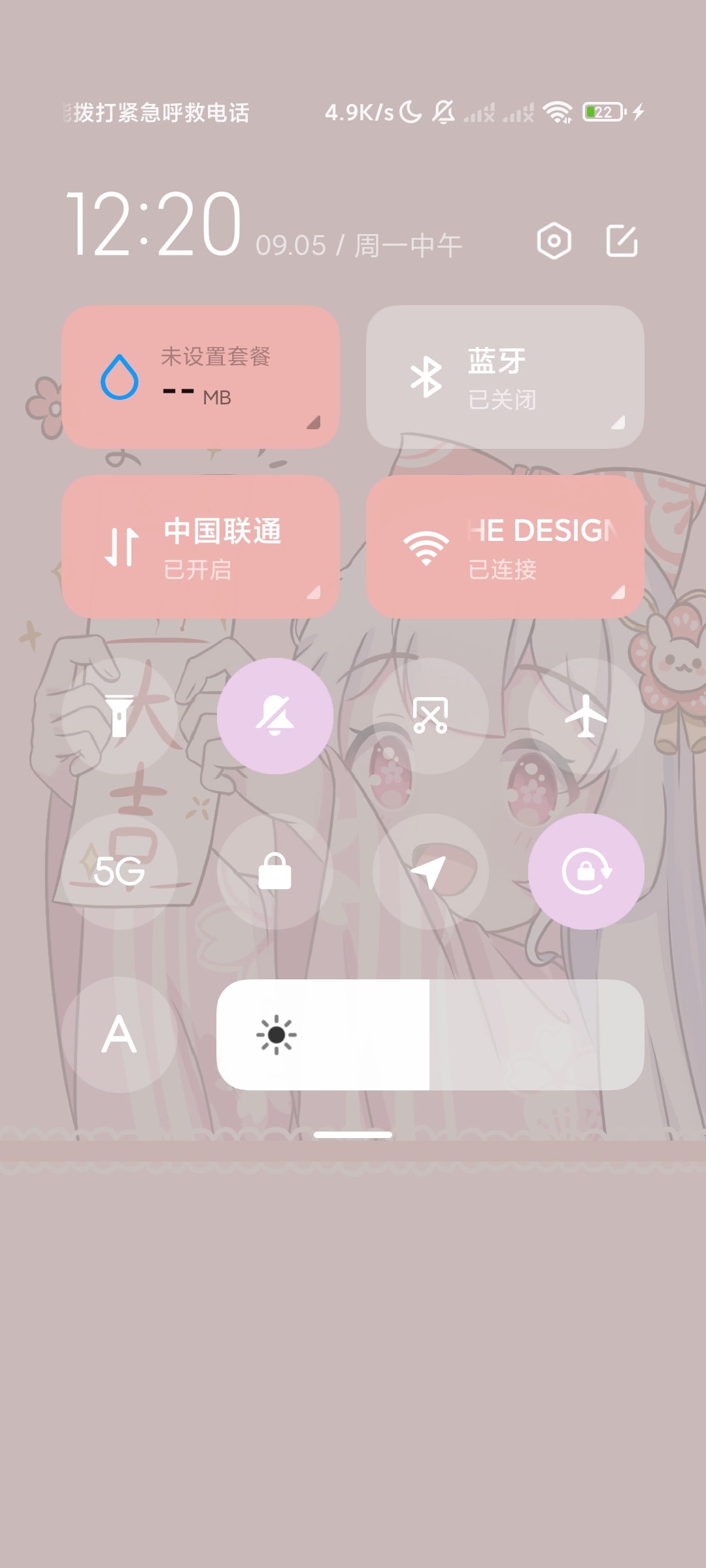Edit the control center tiles
The height and width of the screenshot is (1568, 706).
point(621,241)
